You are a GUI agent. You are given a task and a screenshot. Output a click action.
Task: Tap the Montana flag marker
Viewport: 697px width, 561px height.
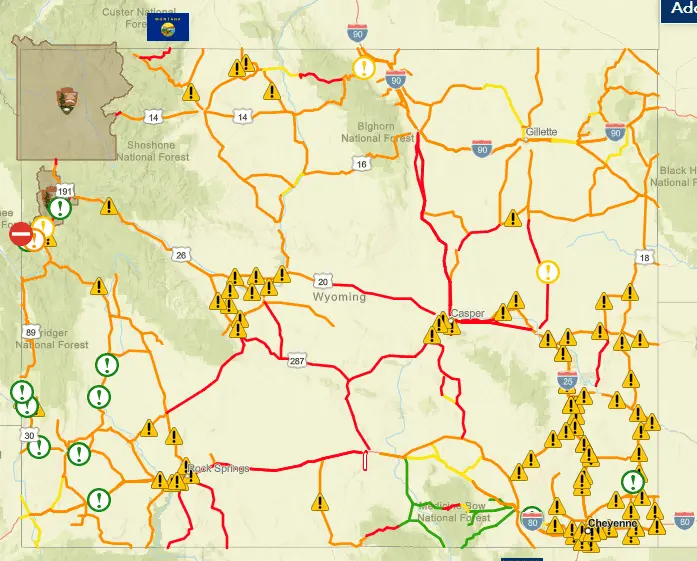tap(167, 27)
